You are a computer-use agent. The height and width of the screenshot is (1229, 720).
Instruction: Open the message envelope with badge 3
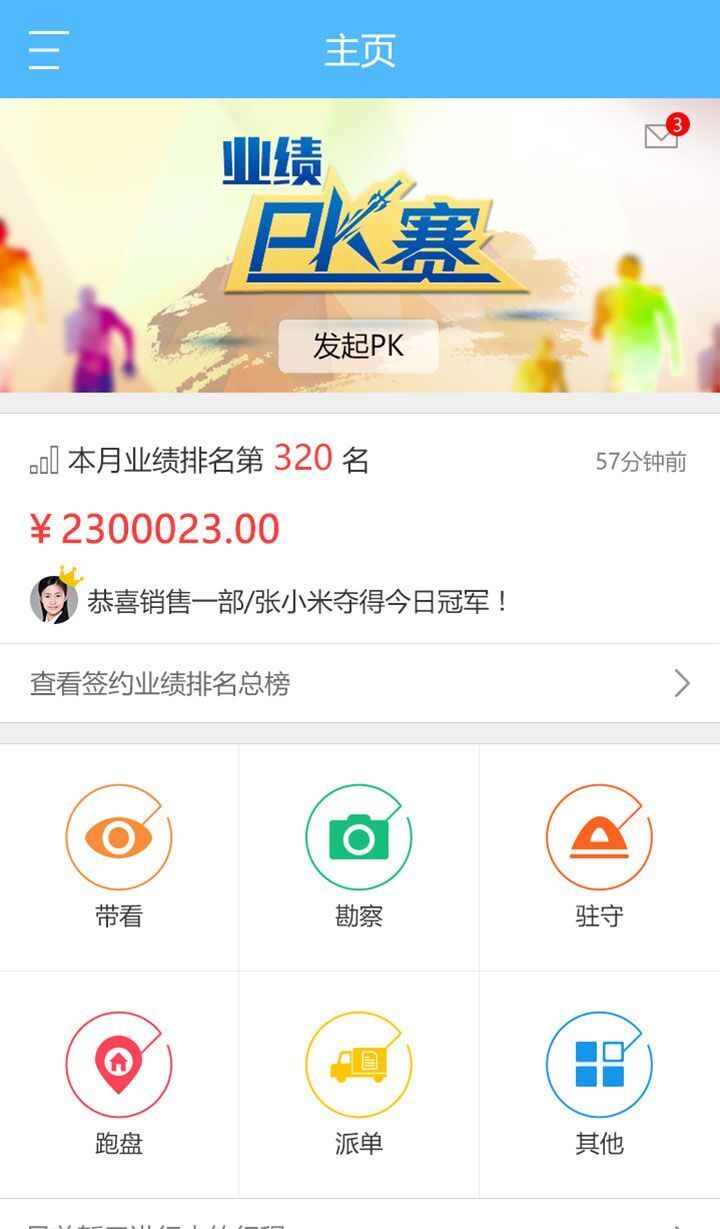660,138
